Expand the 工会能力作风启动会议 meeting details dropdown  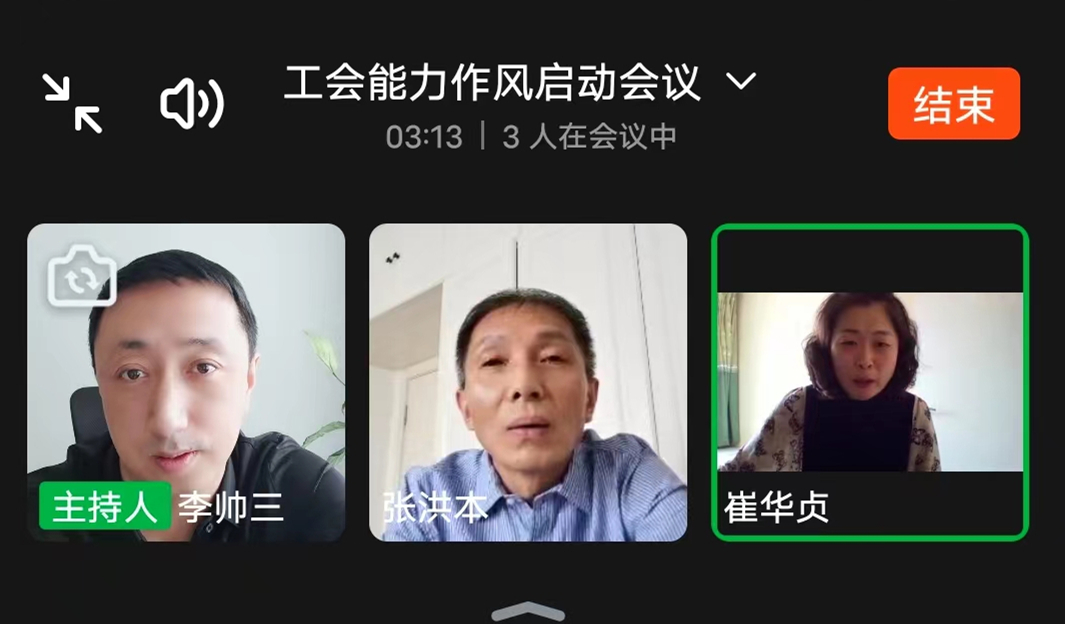click(x=740, y=82)
